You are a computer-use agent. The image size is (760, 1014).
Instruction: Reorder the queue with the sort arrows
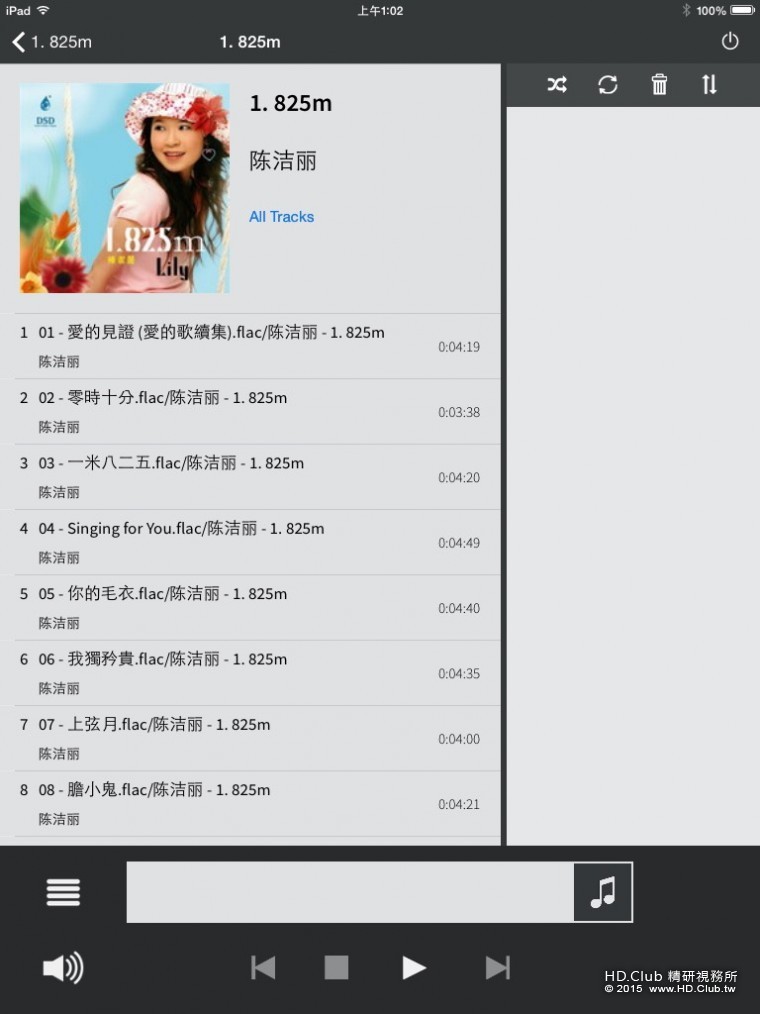click(x=709, y=85)
